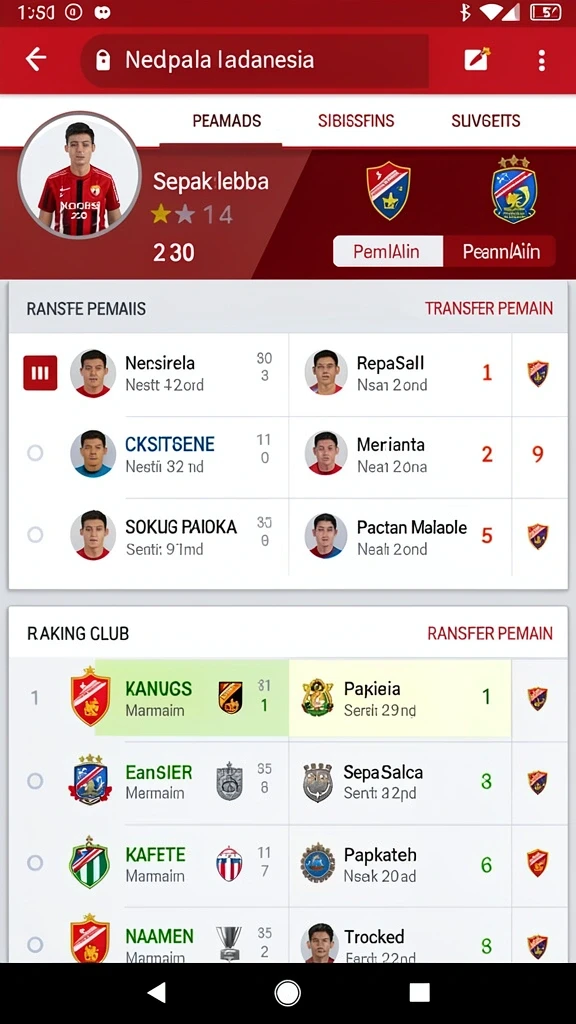
Task: Open the three-dot overflow menu
Action: (541, 60)
